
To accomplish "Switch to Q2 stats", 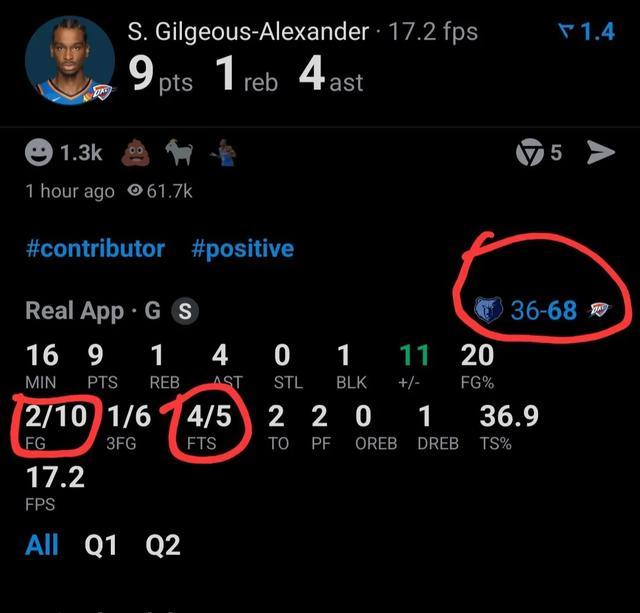I will pos(163,545).
